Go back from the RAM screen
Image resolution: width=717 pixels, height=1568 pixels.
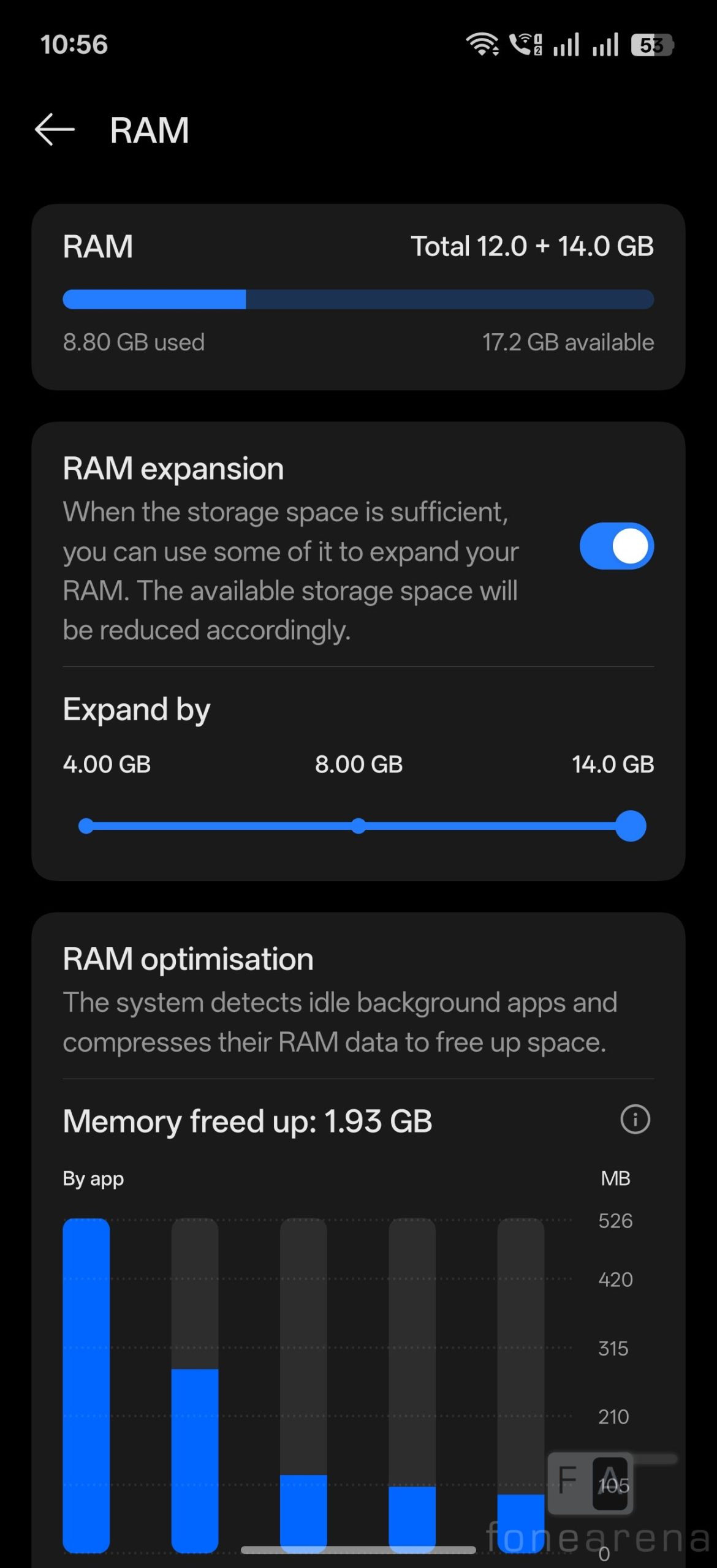coord(55,130)
